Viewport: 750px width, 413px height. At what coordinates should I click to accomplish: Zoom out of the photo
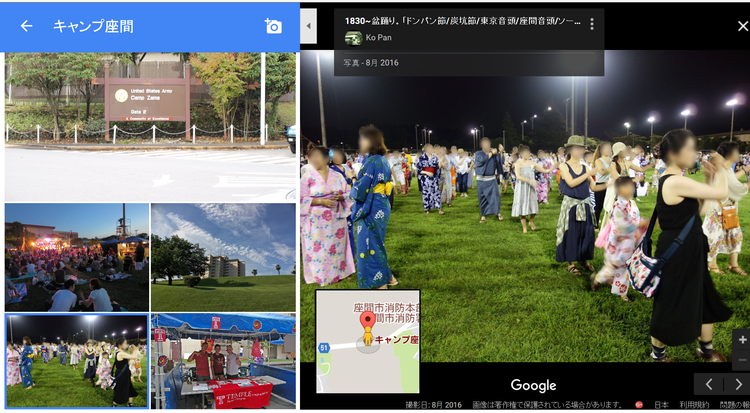click(741, 361)
